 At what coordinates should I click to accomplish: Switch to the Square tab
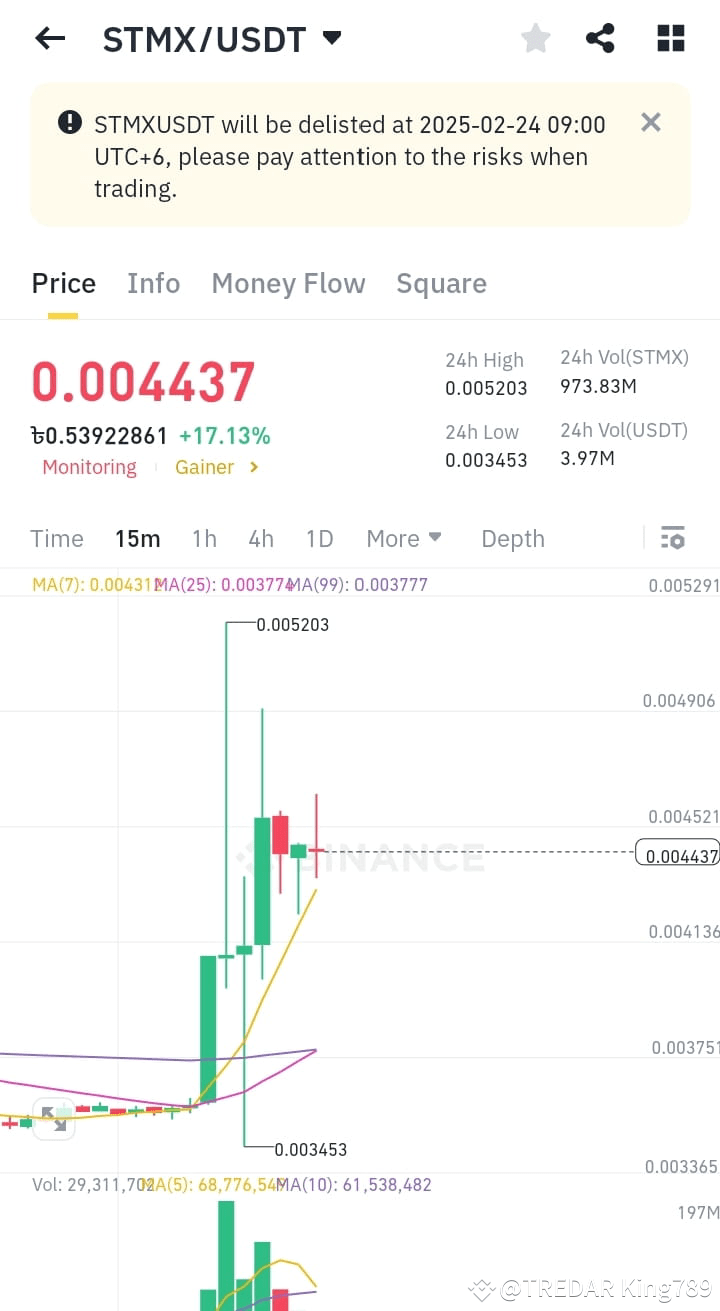(441, 283)
